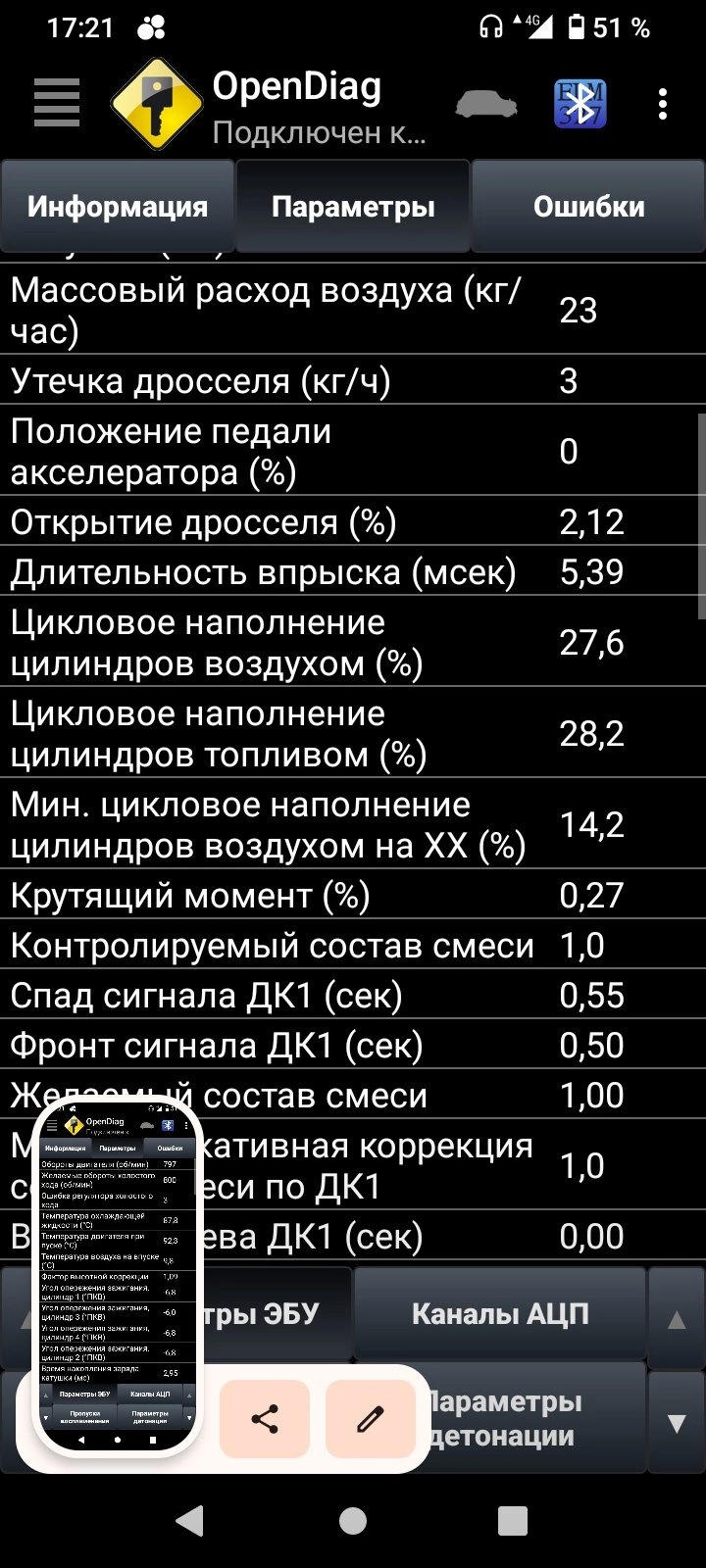Switch to the Ошибки tab
The height and width of the screenshot is (1568, 706).
coord(588,206)
